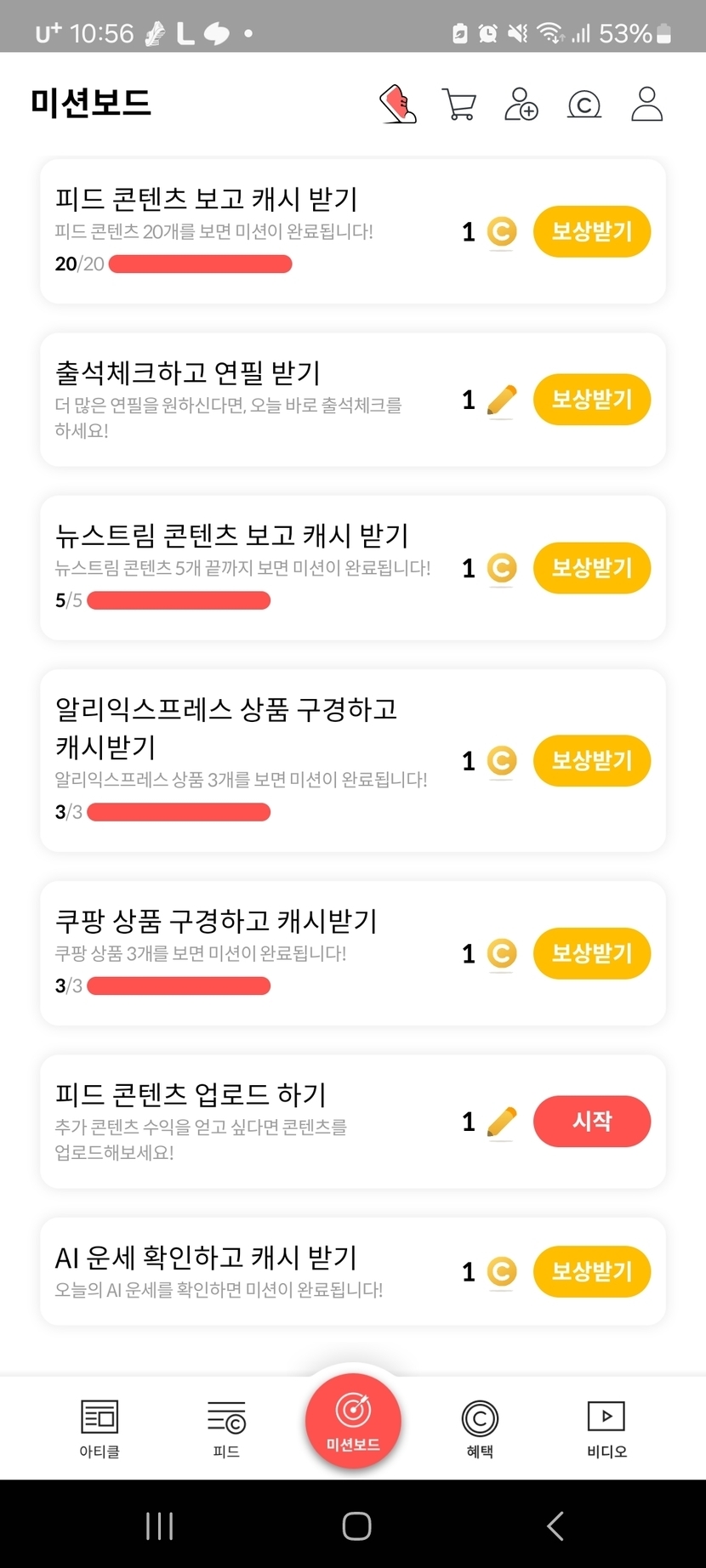Claim reward for AI 운세 확인하고 캐시 받기
This screenshot has height=1568, width=706.
click(591, 1271)
